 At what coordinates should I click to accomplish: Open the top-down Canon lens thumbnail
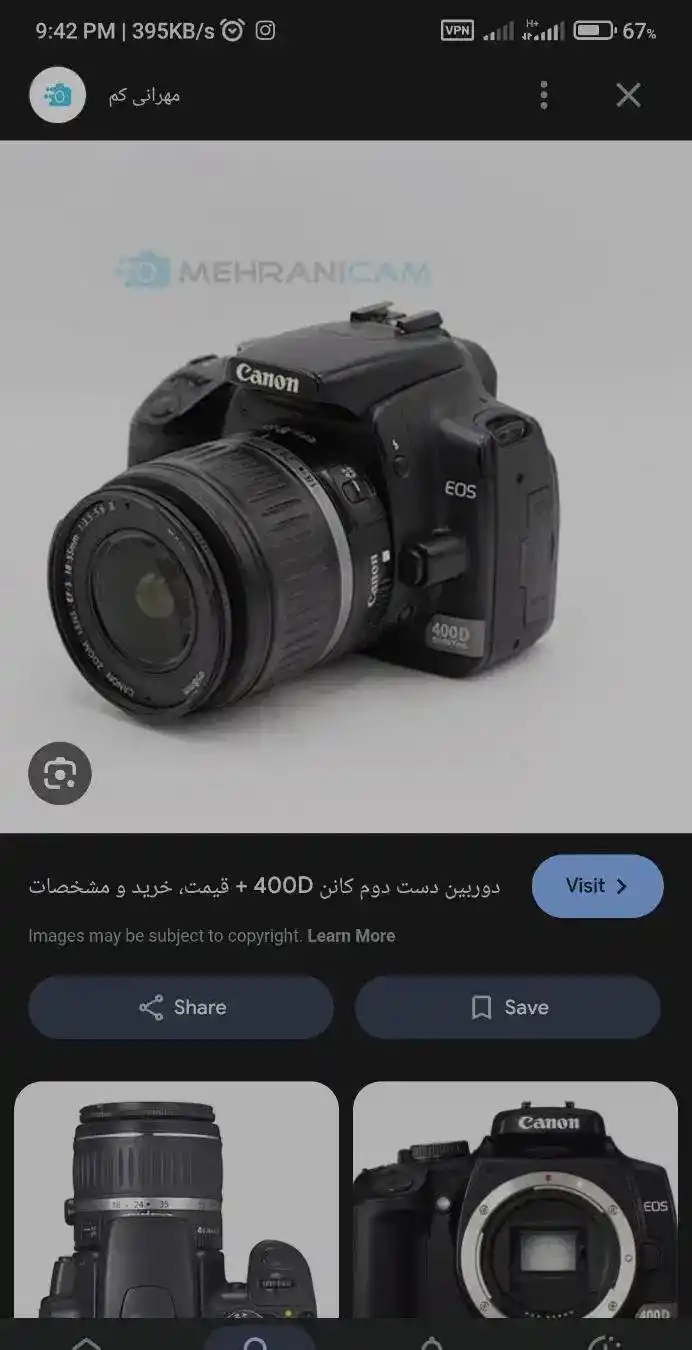tap(176, 1200)
